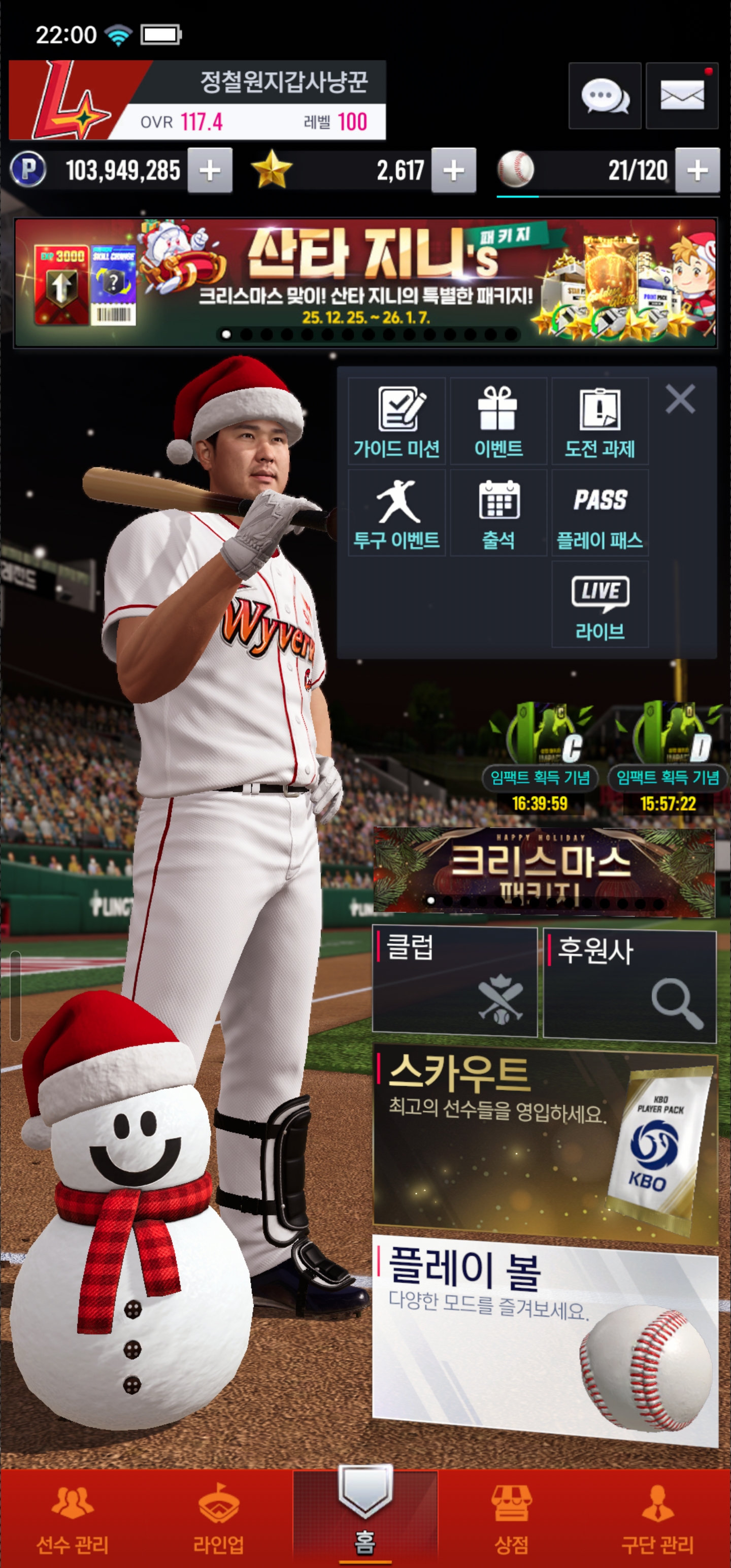This screenshot has width=731, height=1568.
Task: Open the 산타 지니's 패키지 banner
Action: 365,283
